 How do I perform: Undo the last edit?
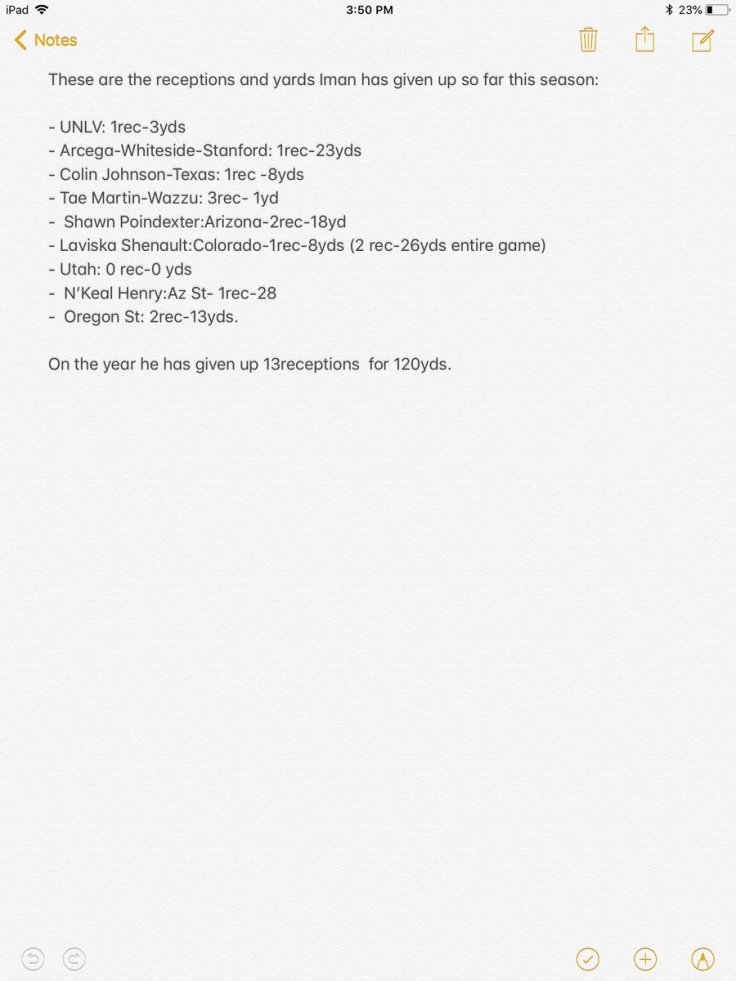point(33,960)
